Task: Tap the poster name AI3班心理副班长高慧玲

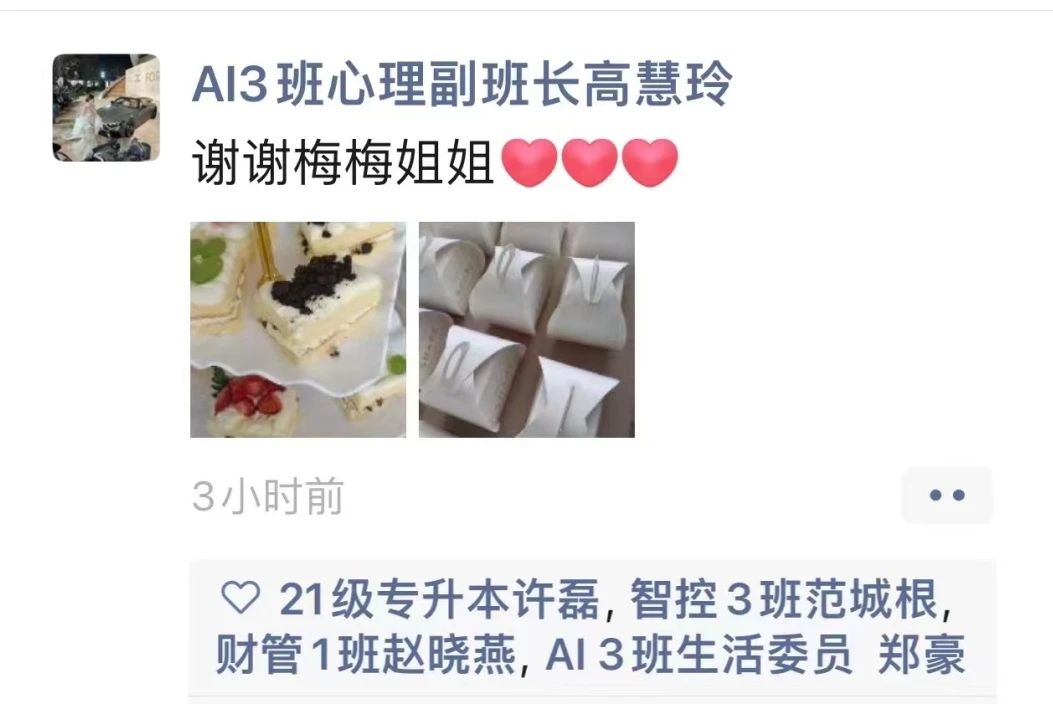Action: click(x=461, y=87)
